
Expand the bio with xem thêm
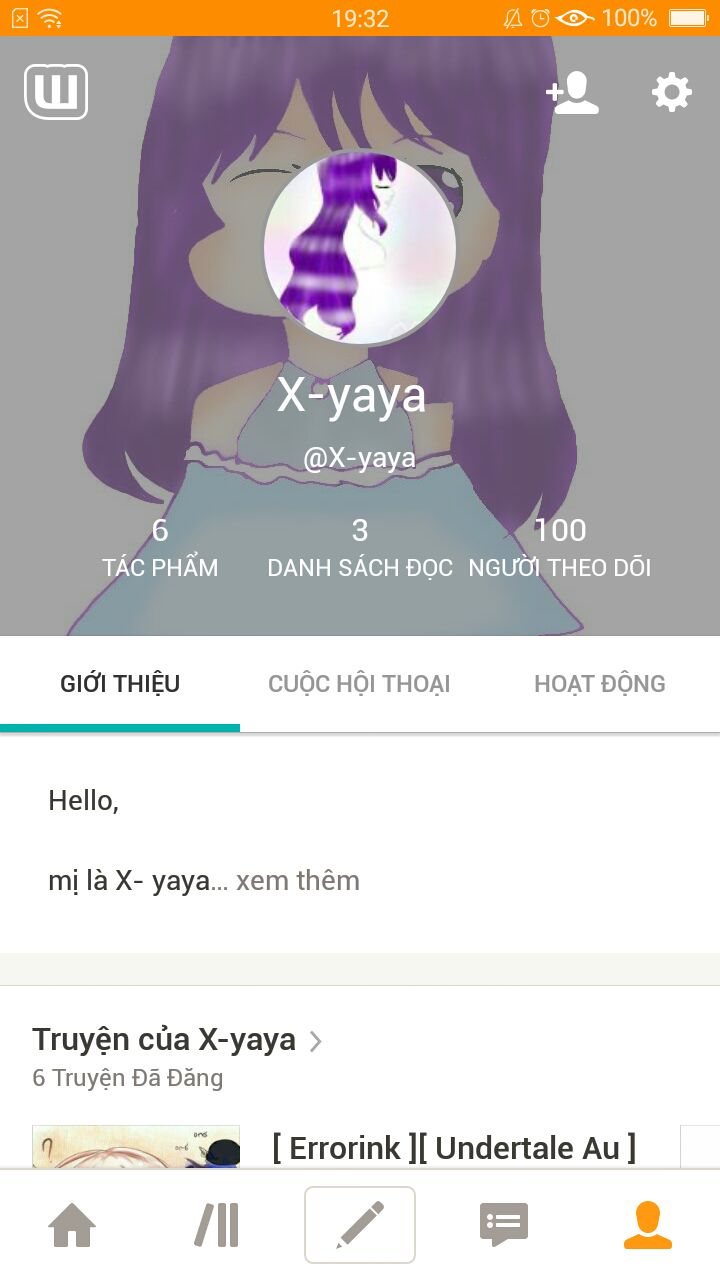point(298,881)
